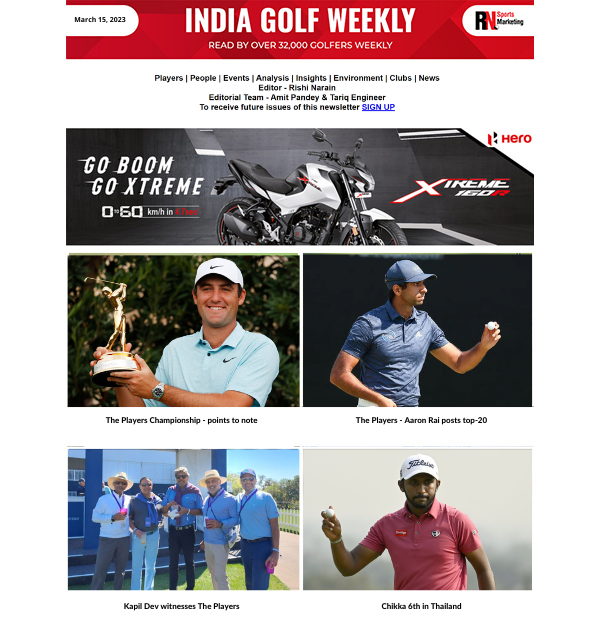The image size is (600, 627).
Task: Open the Players section link
Action: [169, 78]
